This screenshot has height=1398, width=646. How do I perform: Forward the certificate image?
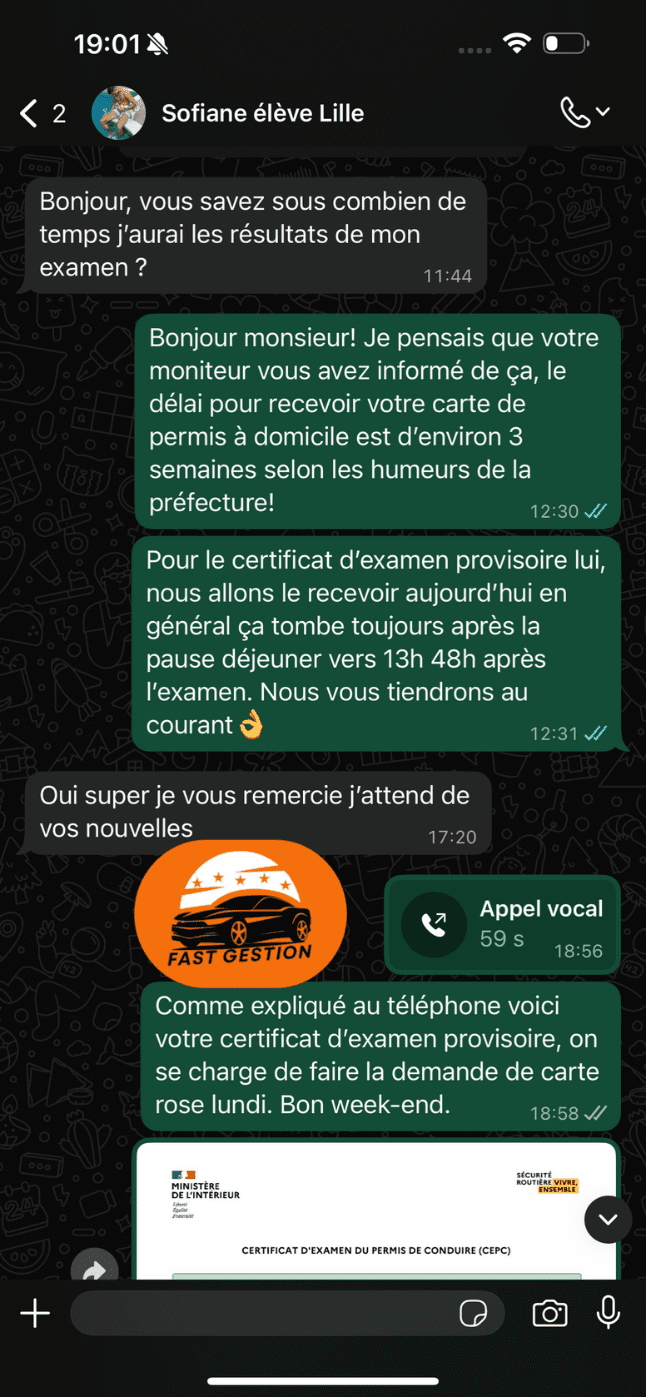coord(95,1268)
